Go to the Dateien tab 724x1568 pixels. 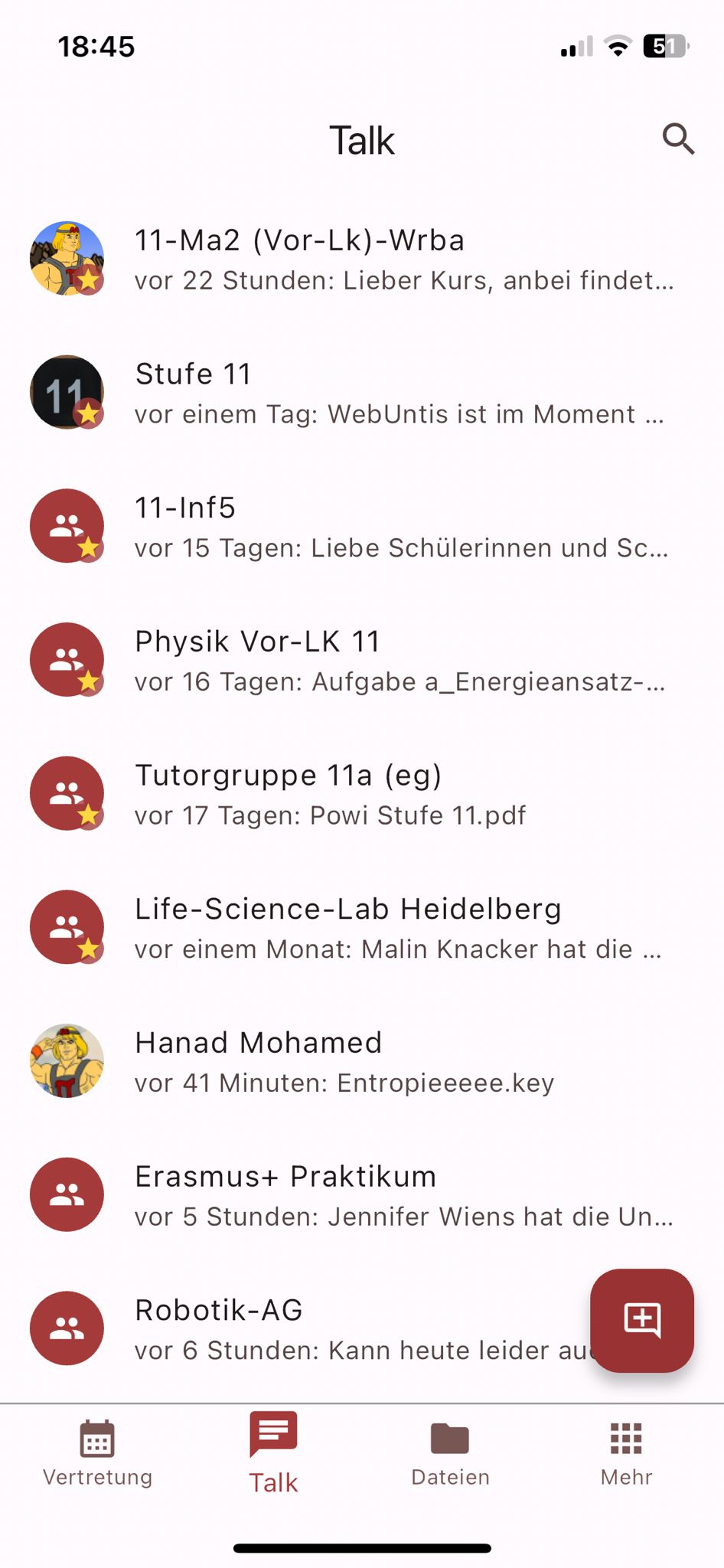450,1452
